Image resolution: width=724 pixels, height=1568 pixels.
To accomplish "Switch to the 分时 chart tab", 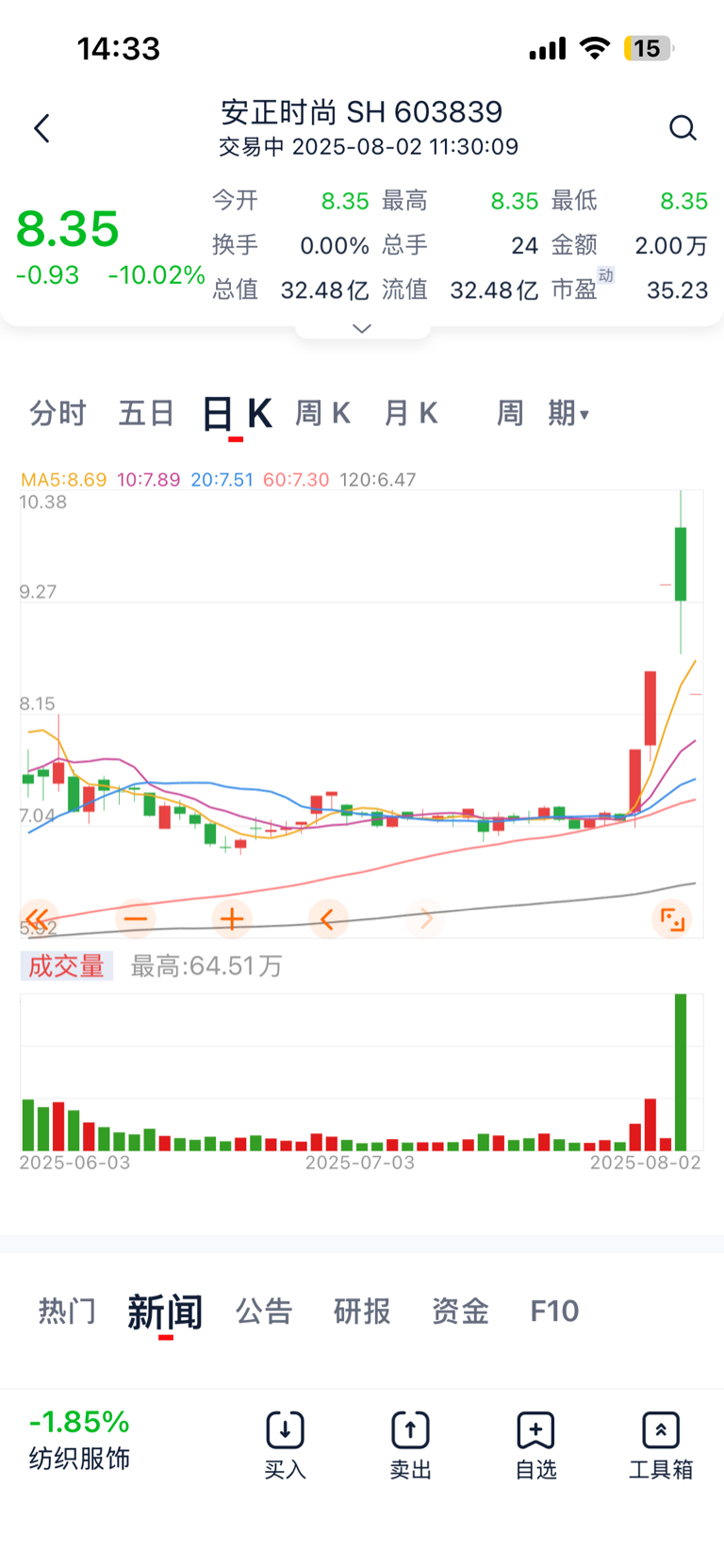I will tap(58, 413).
